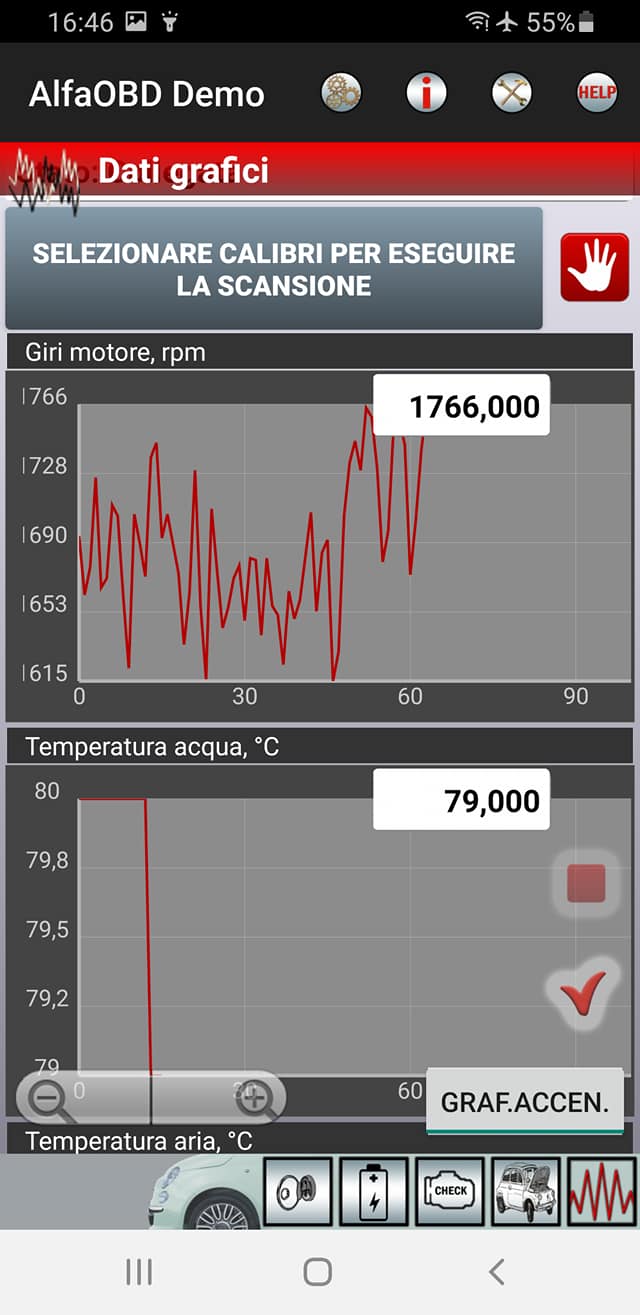Image resolution: width=640 pixels, height=1315 pixels.
Task: Switch to the waveform graph section
Action: tap(602, 1192)
